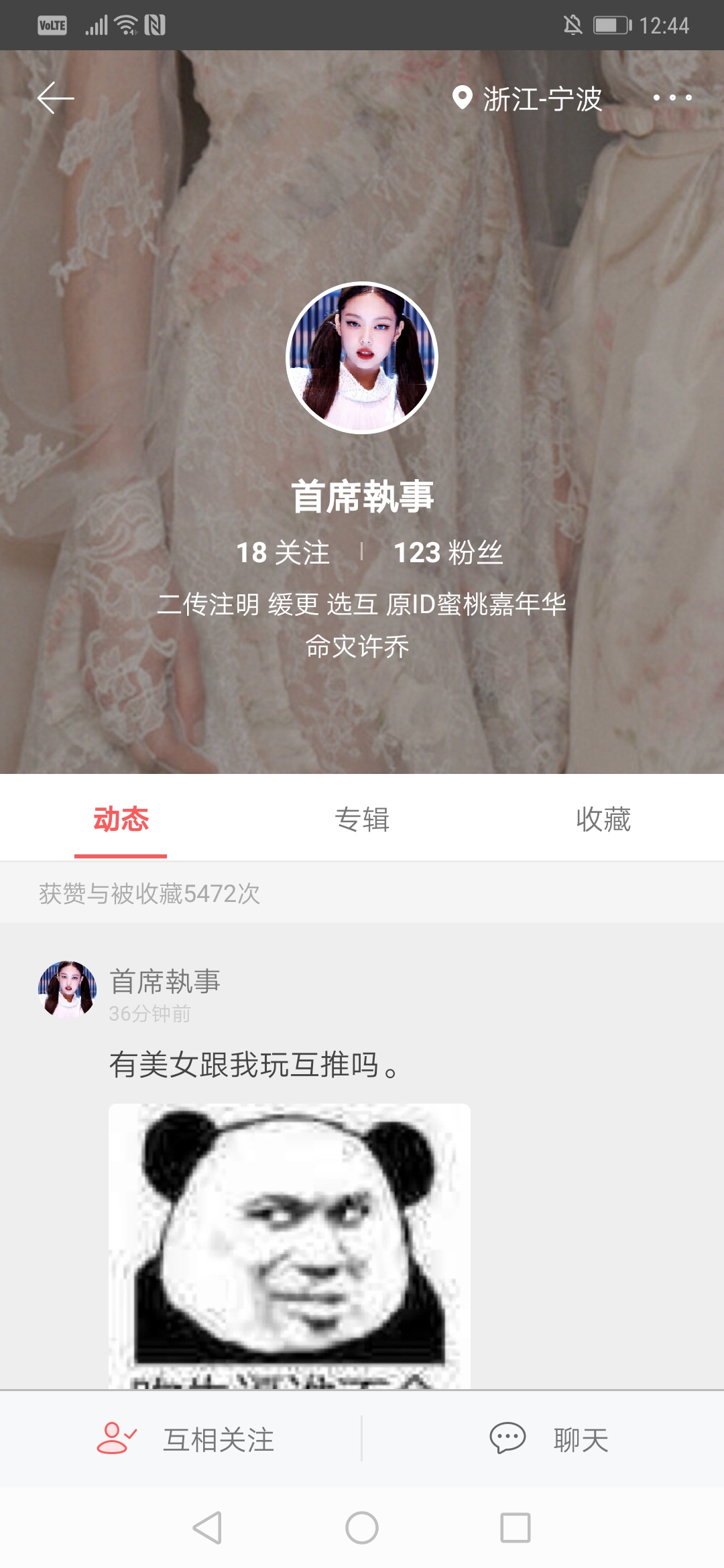Open the system recent apps button
This screenshot has width=724, height=1568.
click(x=515, y=1528)
